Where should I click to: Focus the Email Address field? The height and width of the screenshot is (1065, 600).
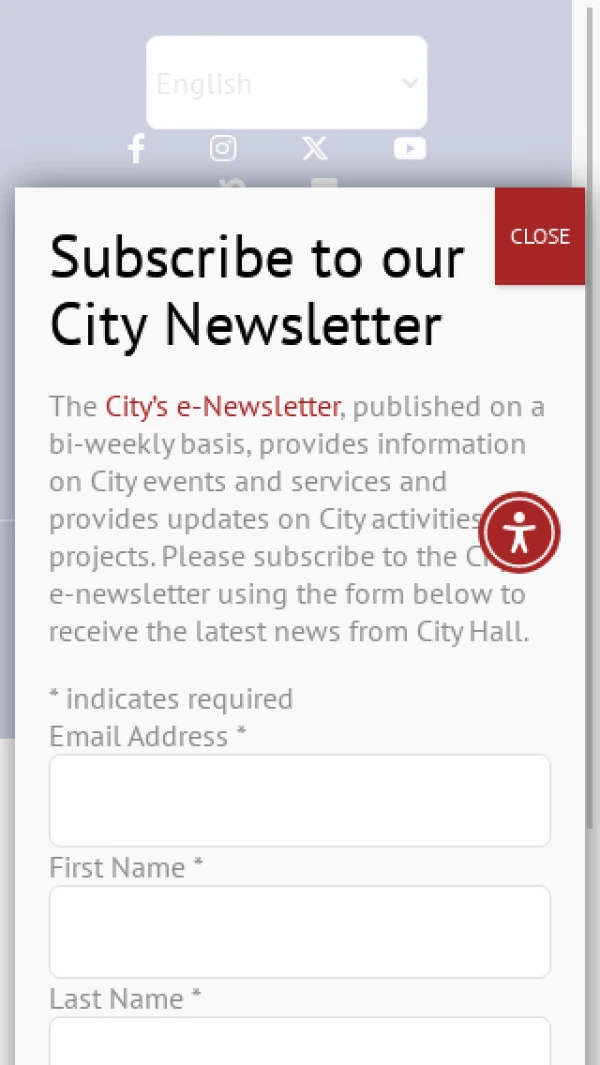(300, 800)
